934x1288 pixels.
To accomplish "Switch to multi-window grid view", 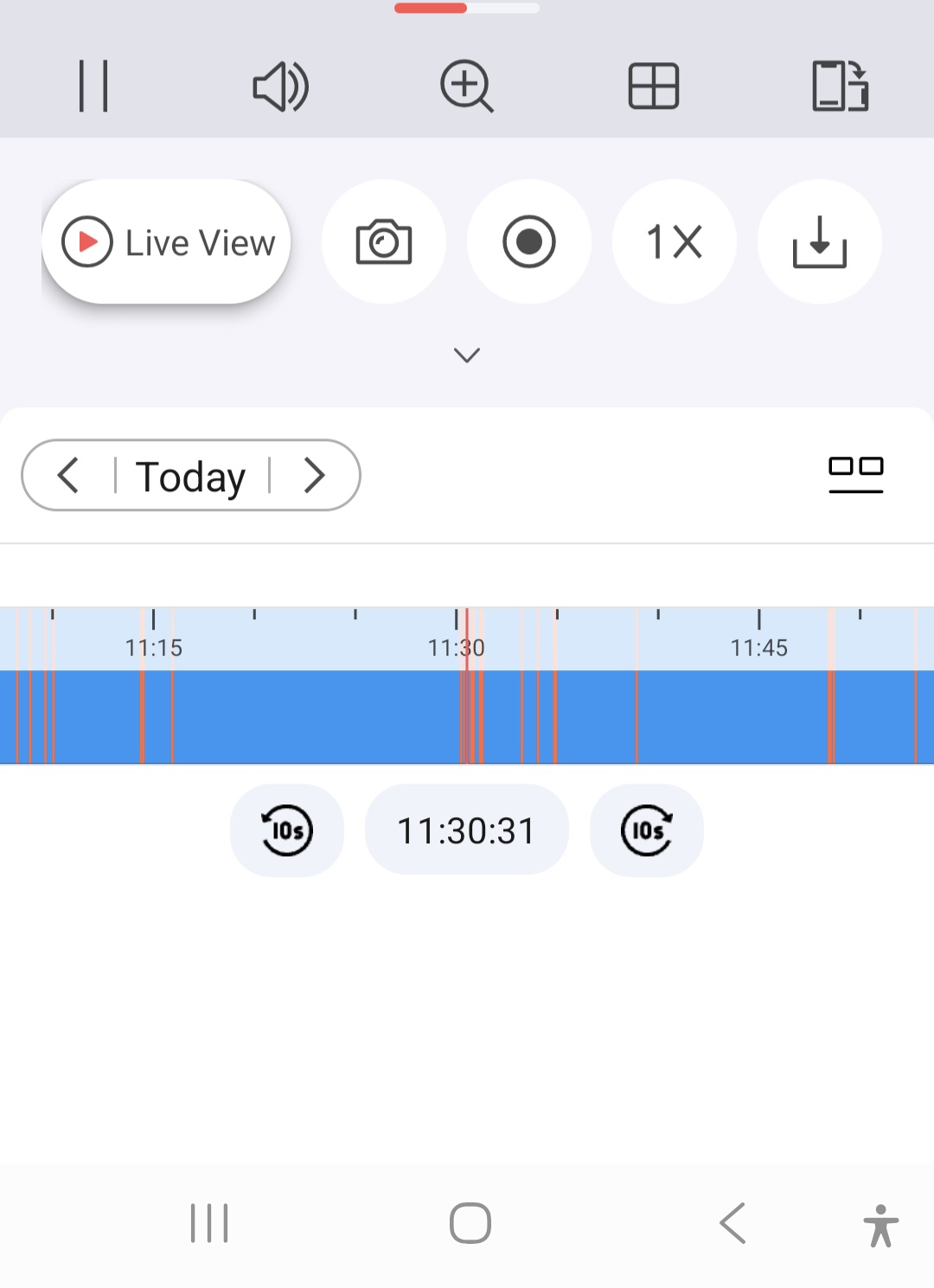I will 654,87.
